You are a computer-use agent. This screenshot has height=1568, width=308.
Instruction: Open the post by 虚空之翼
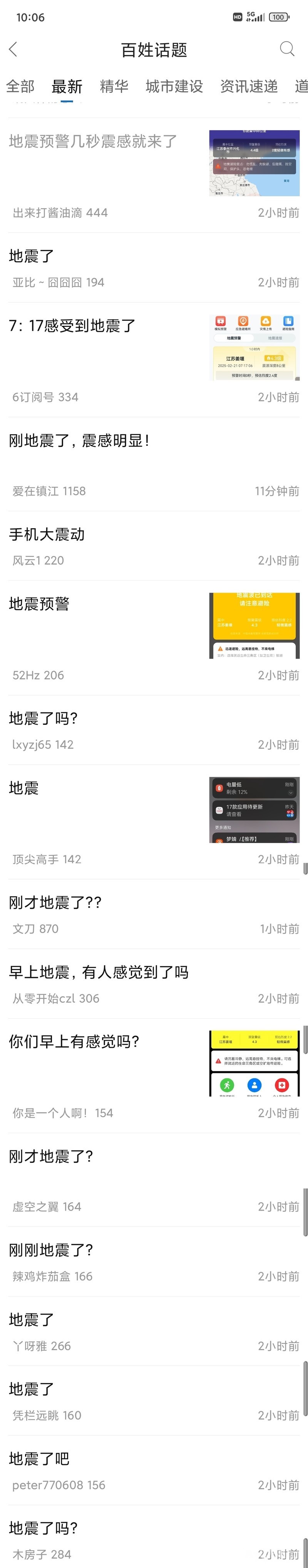pyautogui.click(x=51, y=1156)
